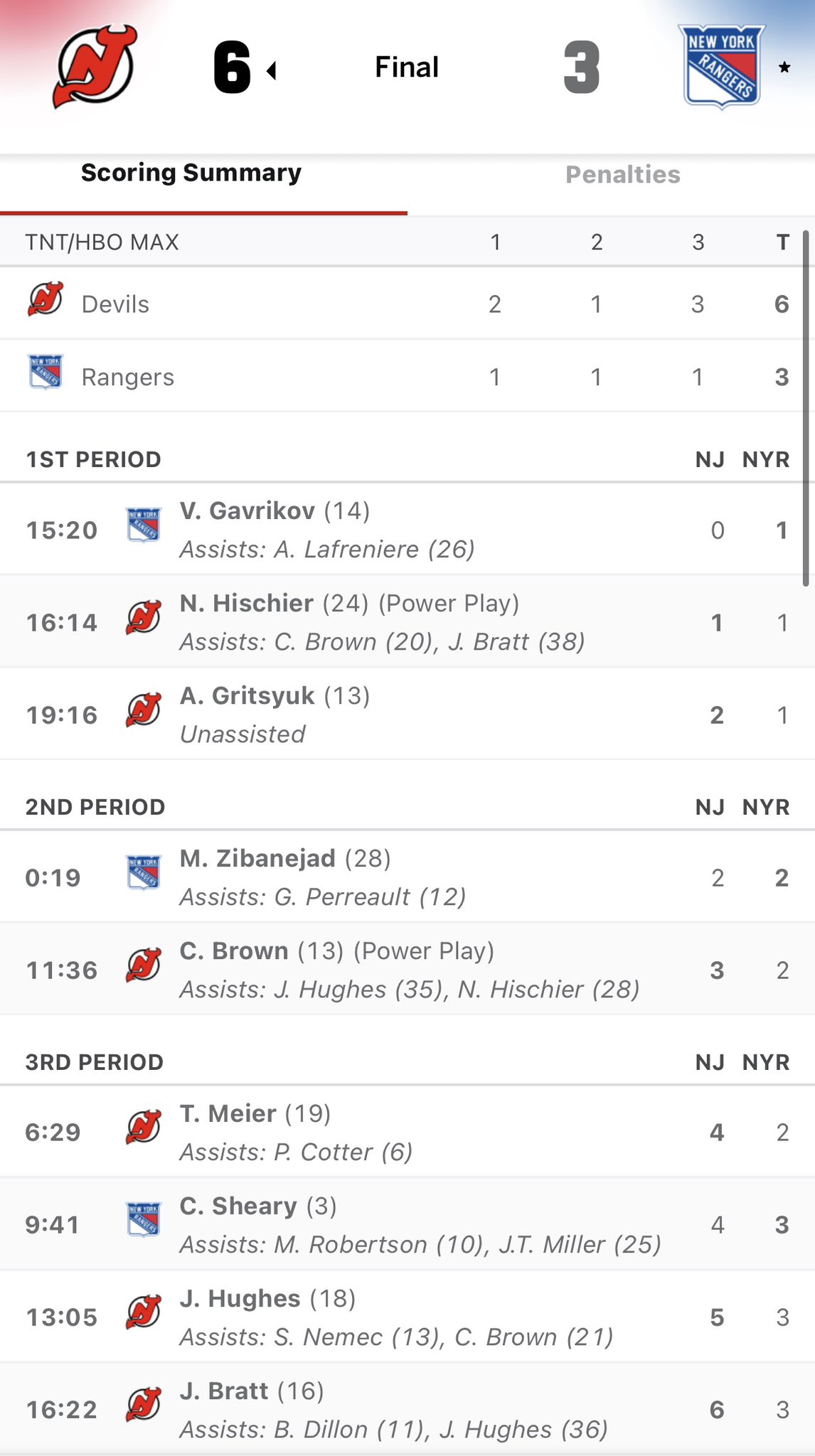Viewport: 815px width, 1456px height.
Task: Select the Scoring Summary tab
Action: point(191,173)
